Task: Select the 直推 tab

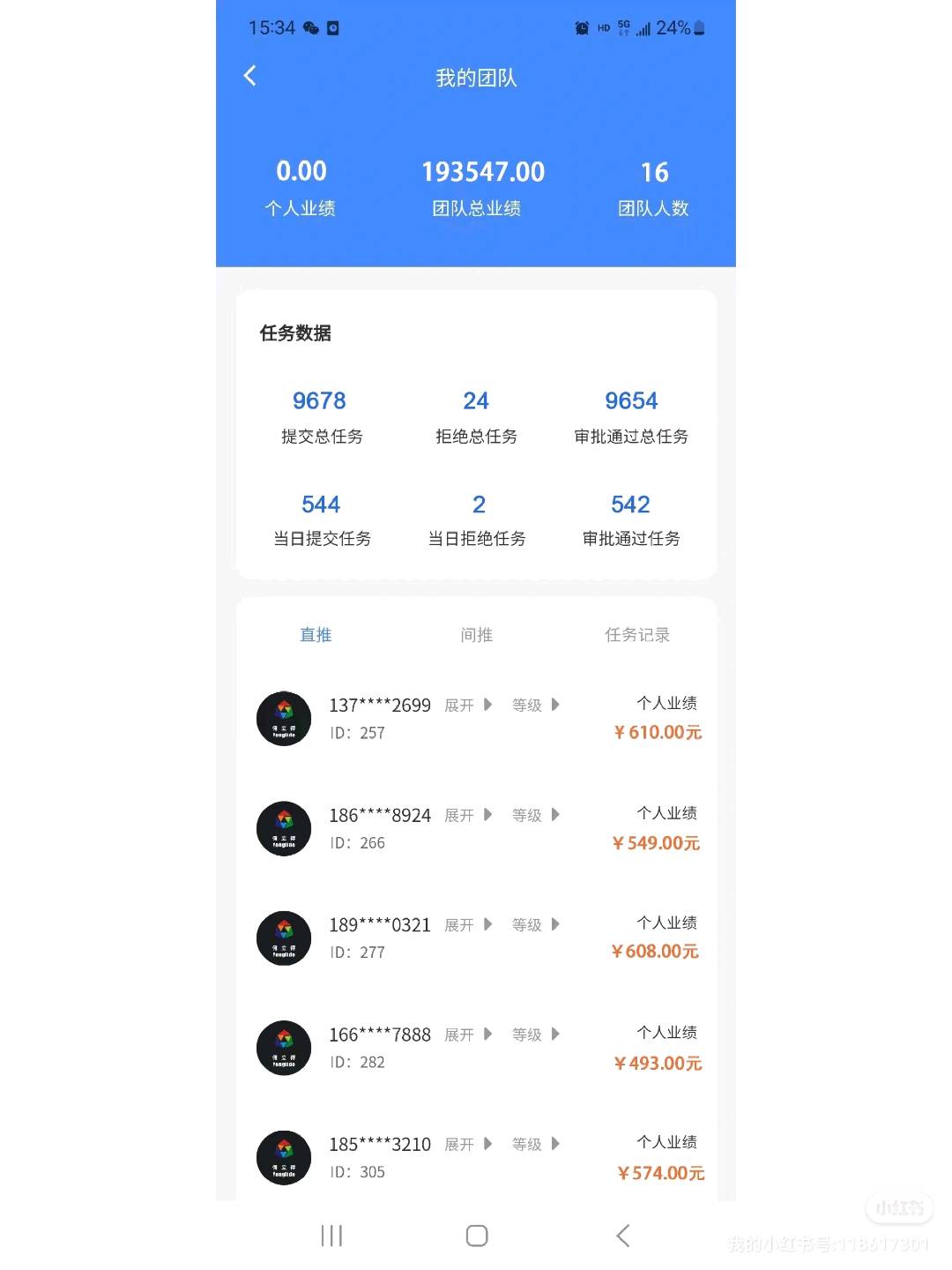Action: 316,635
